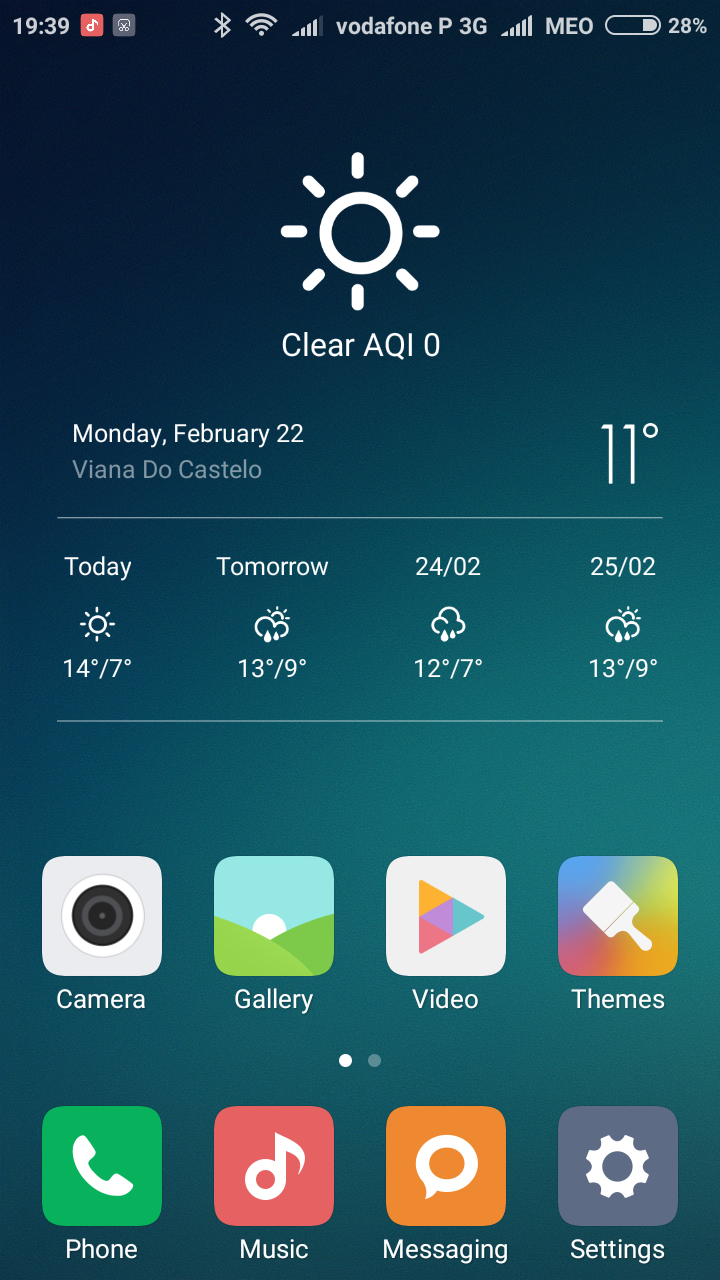
Task: Open the Messaging app
Action: pyautogui.click(x=446, y=1166)
